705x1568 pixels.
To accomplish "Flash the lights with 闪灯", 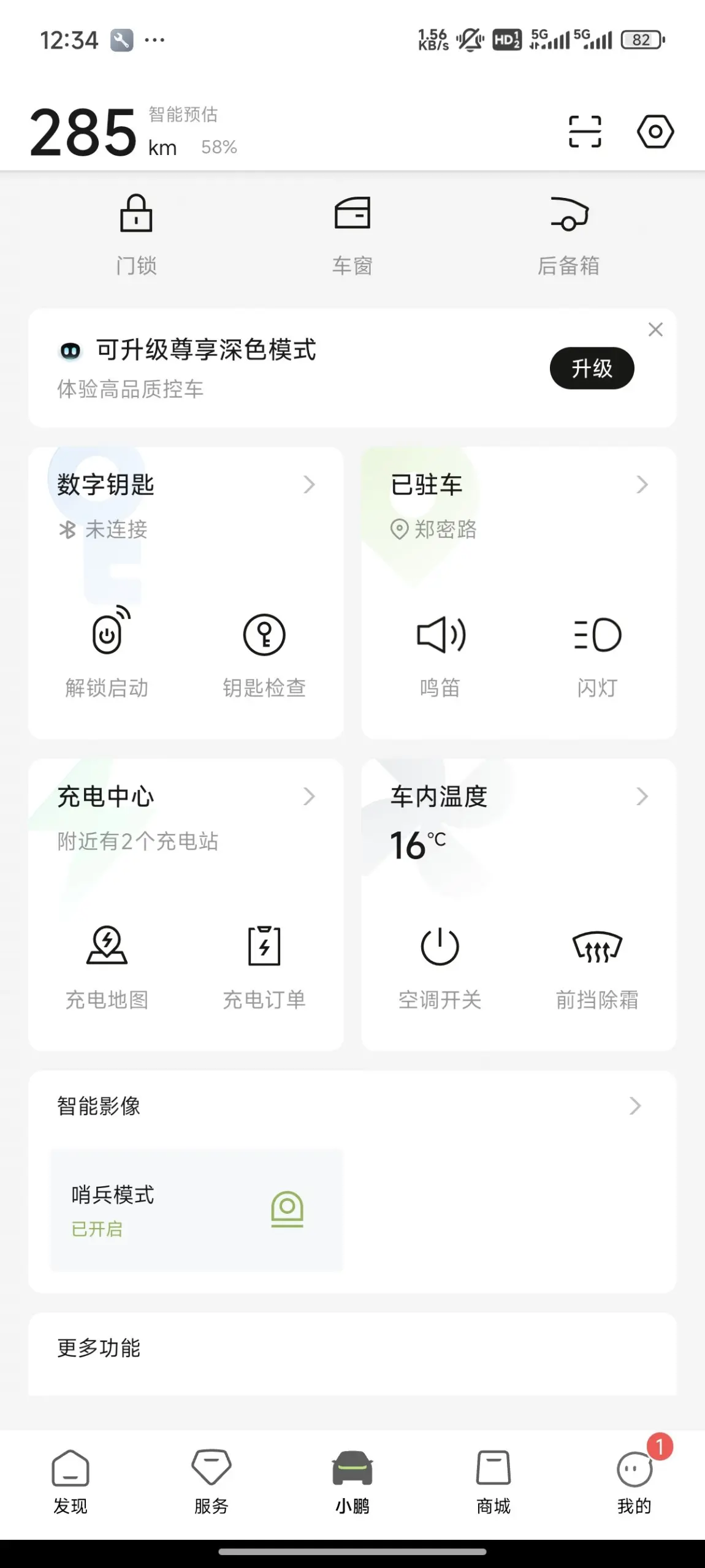I will 597,656.
